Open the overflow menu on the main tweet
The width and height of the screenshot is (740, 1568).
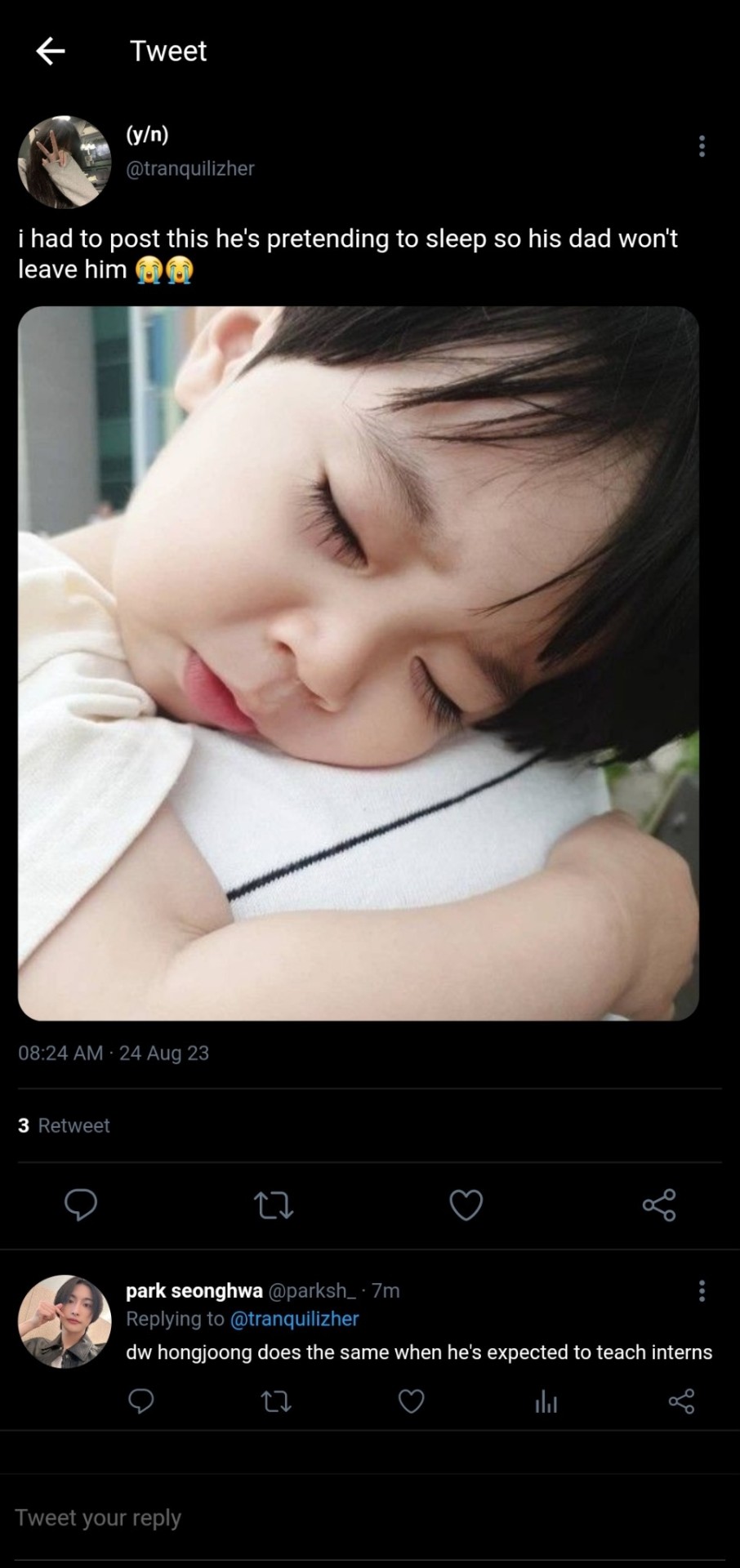coord(701,146)
